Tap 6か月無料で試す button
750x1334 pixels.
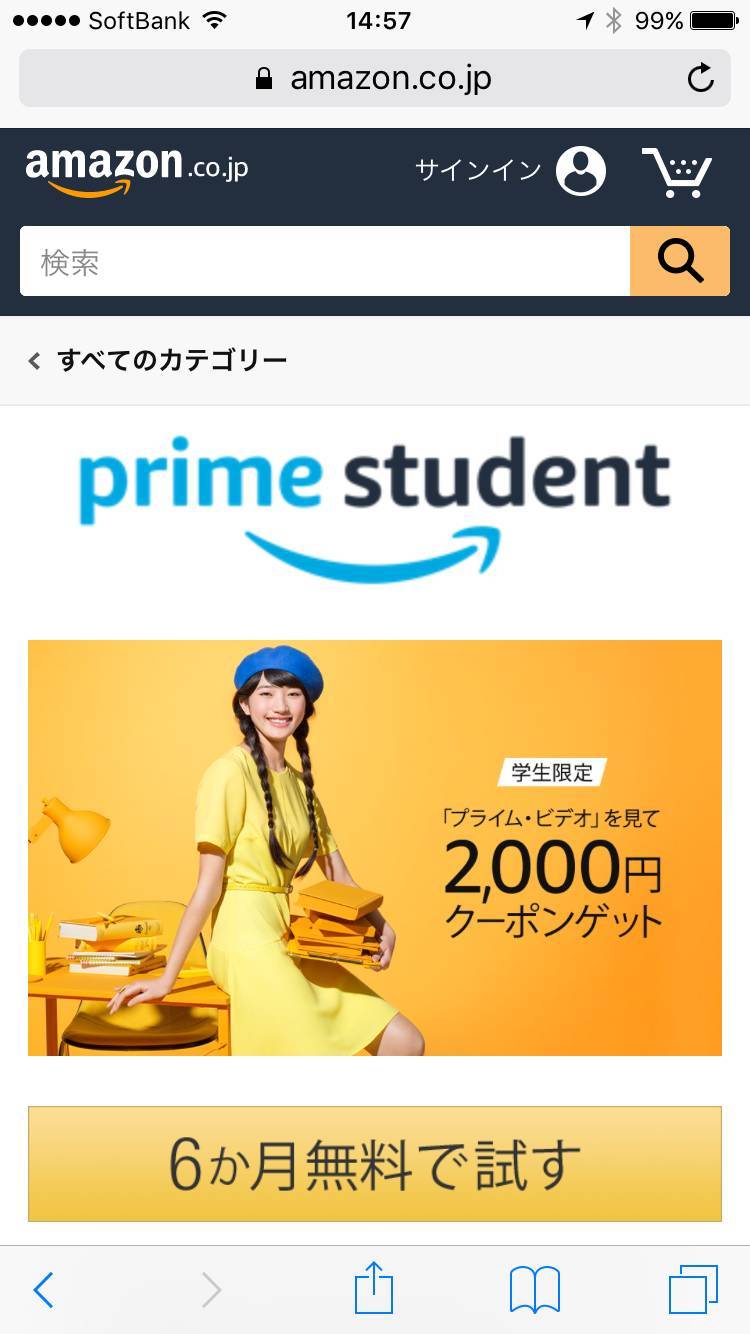point(375,1164)
